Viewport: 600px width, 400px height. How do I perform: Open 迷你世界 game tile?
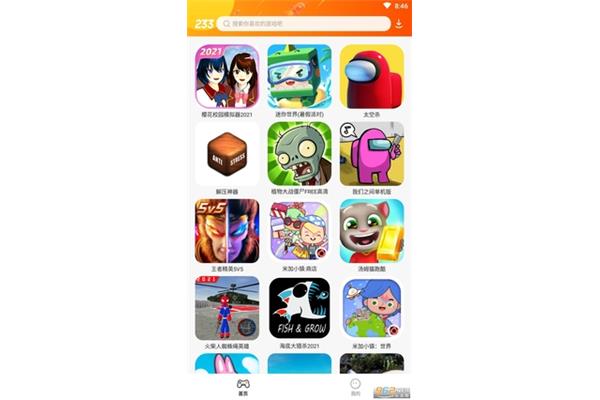(x=299, y=77)
